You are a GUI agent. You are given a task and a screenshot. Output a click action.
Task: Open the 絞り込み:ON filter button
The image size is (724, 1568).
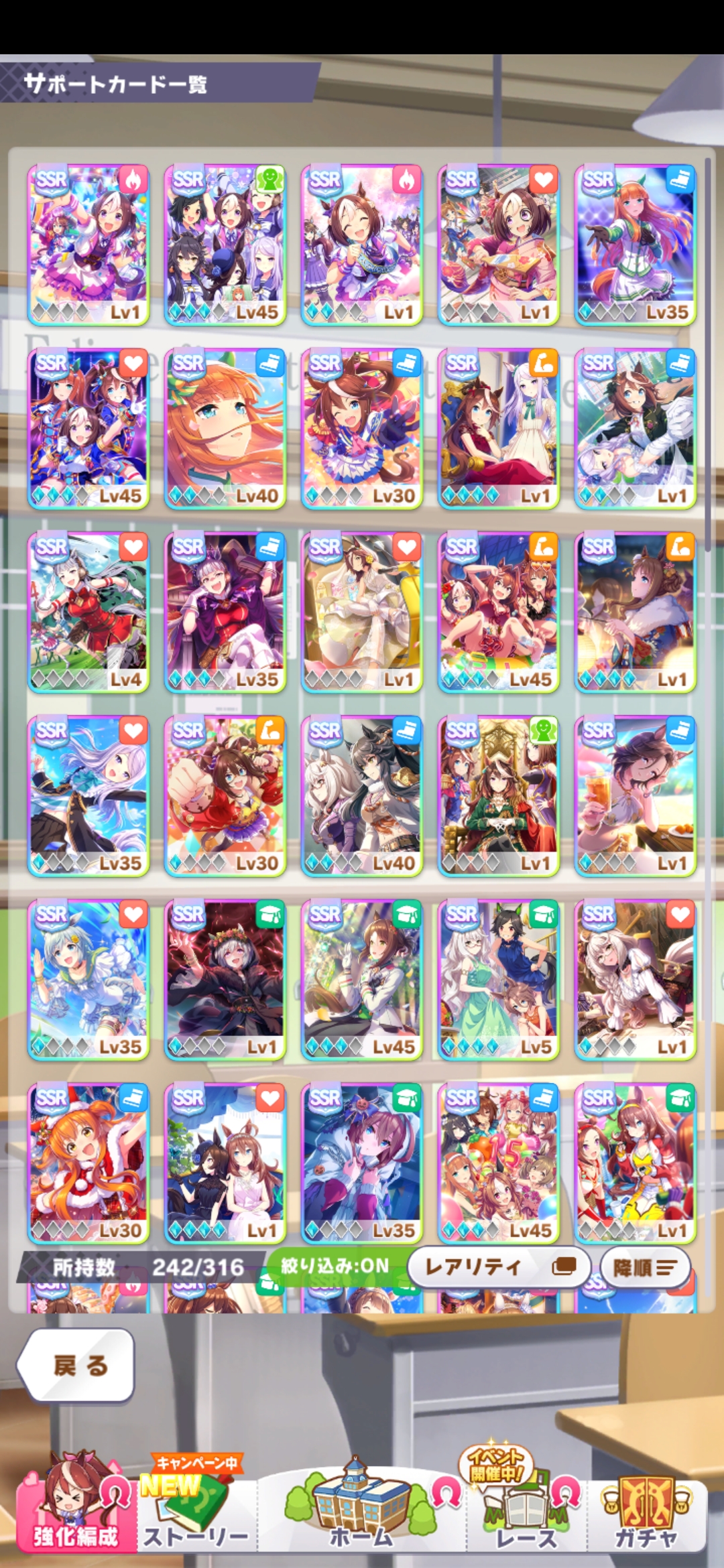(x=335, y=1266)
